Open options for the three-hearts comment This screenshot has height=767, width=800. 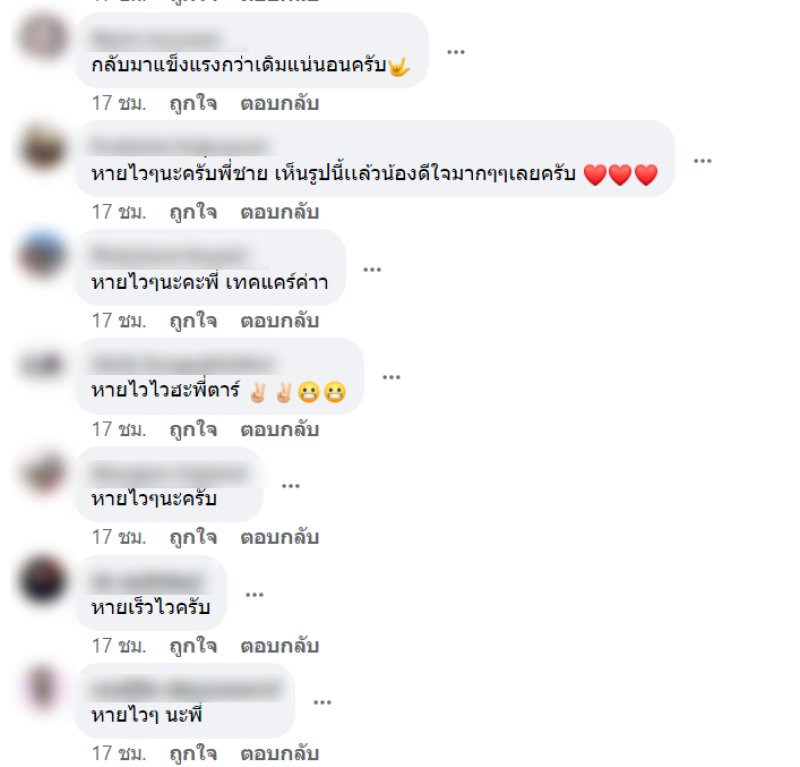coord(703,160)
